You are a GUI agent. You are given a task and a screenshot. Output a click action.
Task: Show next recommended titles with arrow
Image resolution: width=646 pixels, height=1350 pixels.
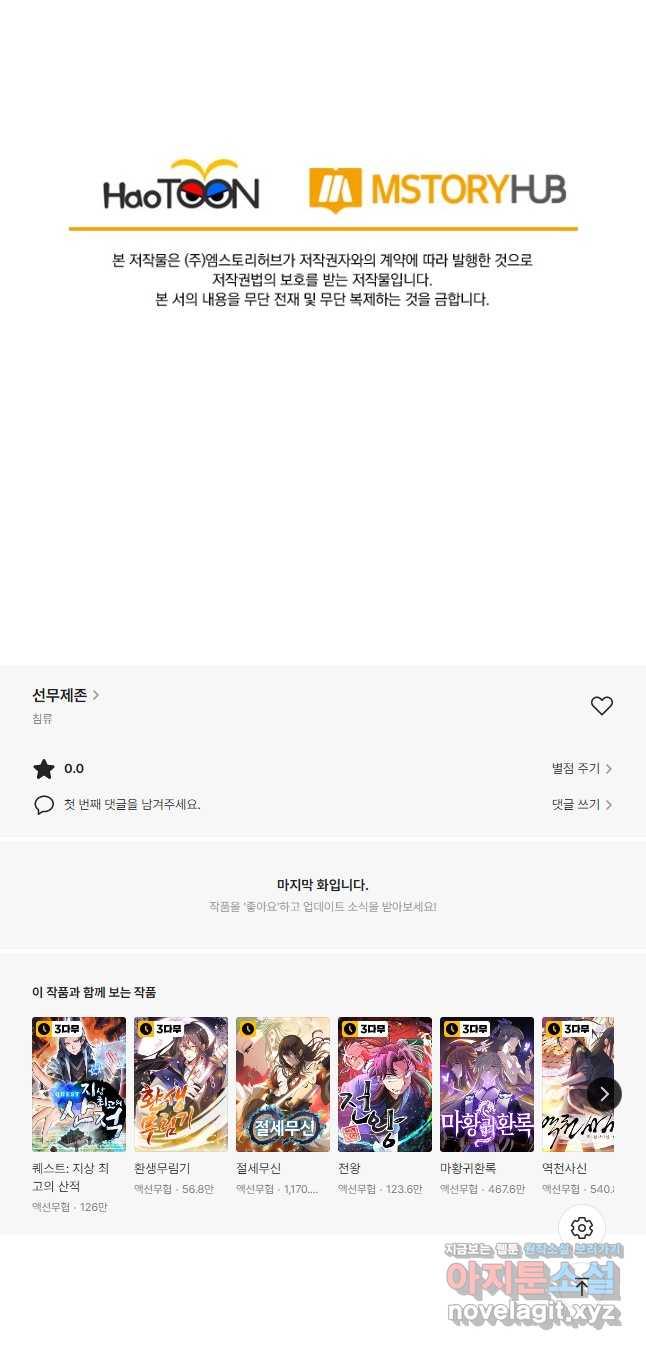pos(603,1094)
